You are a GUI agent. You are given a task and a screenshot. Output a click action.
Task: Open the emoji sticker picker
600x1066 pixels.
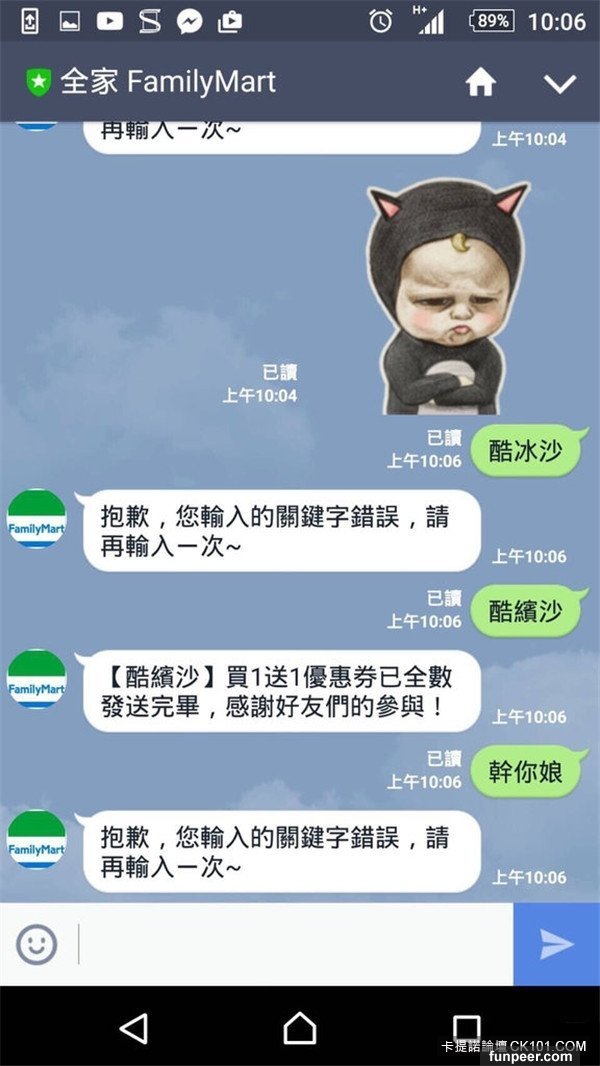[x=37, y=944]
